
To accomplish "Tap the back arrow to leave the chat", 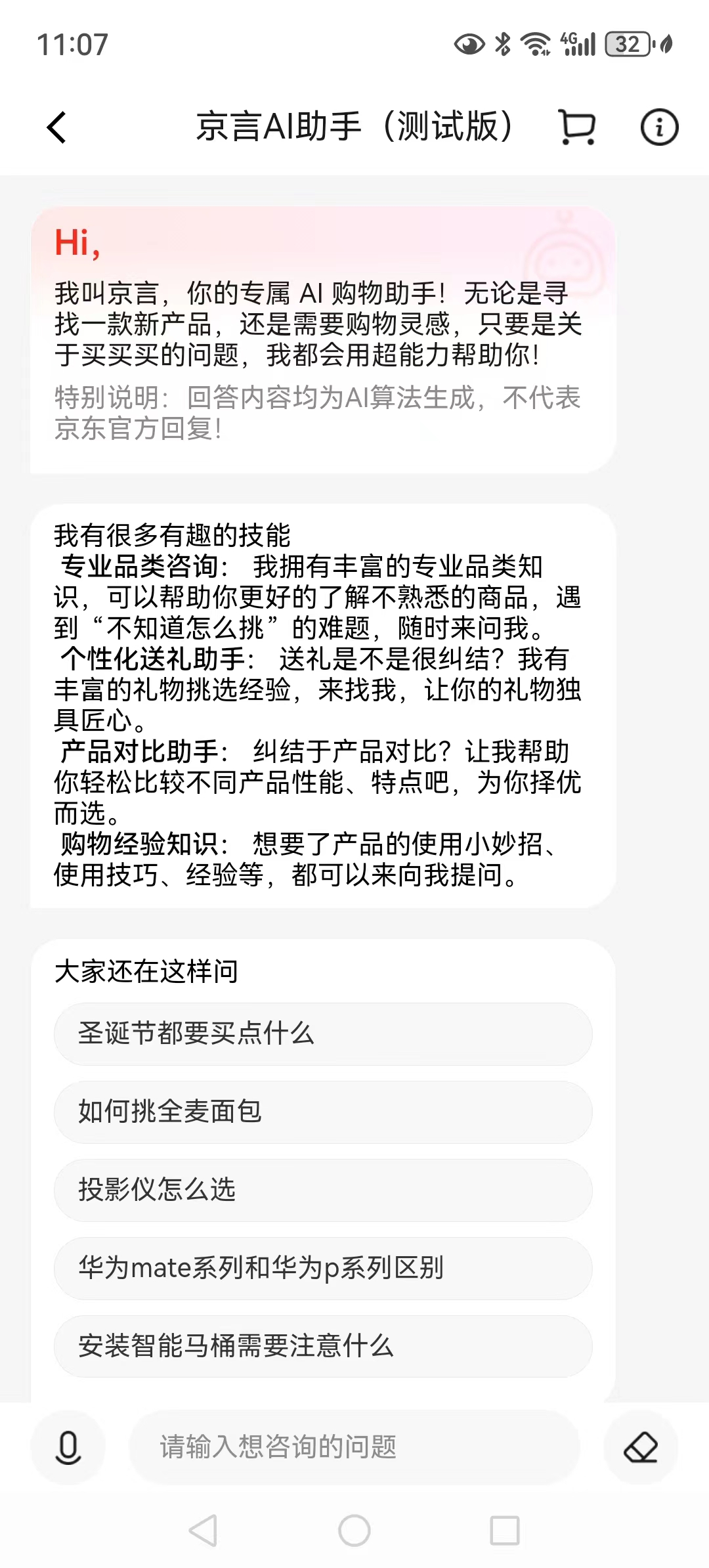I will (x=56, y=128).
